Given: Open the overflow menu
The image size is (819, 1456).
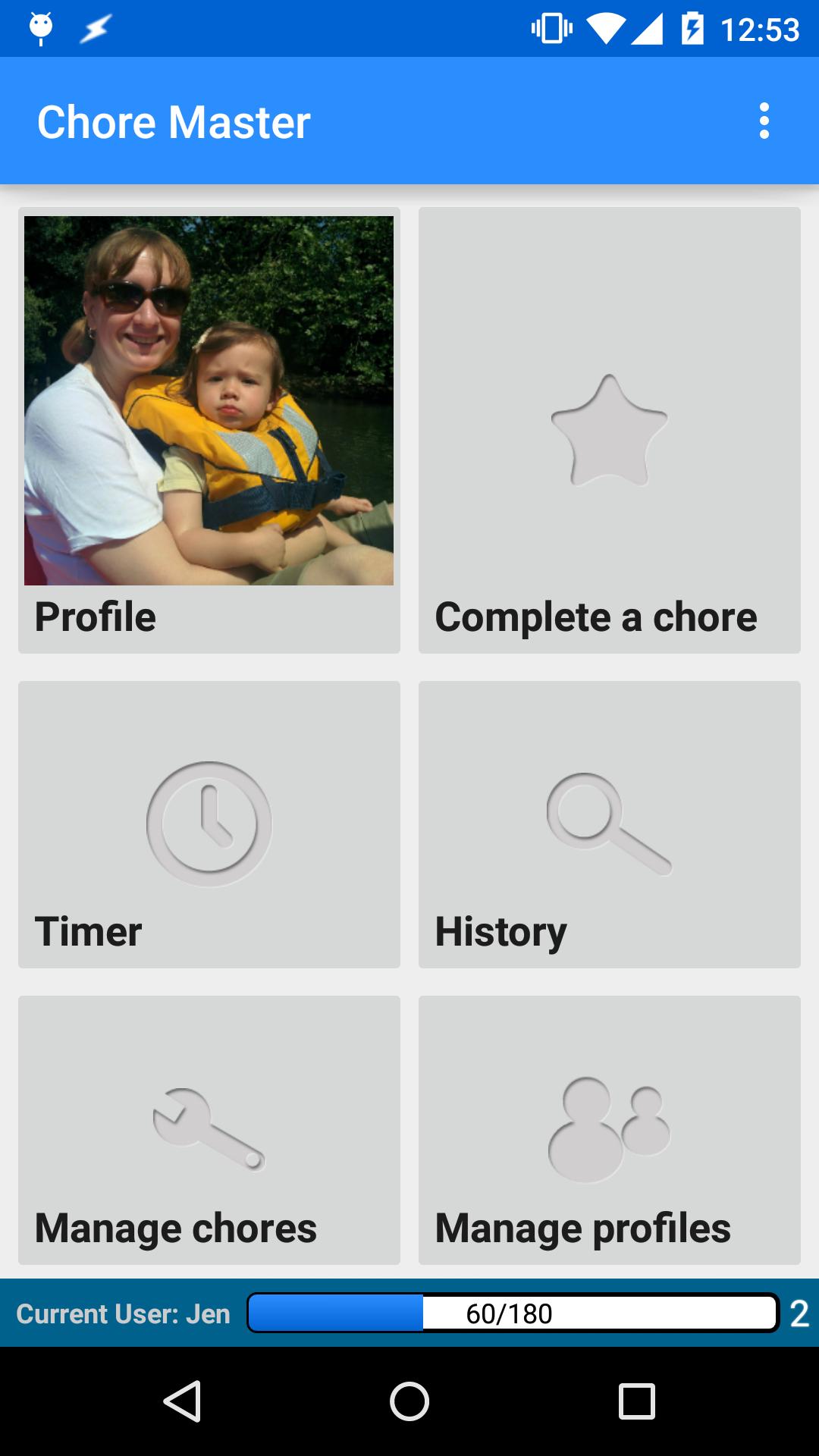Looking at the screenshot, I should pos(764,121).
